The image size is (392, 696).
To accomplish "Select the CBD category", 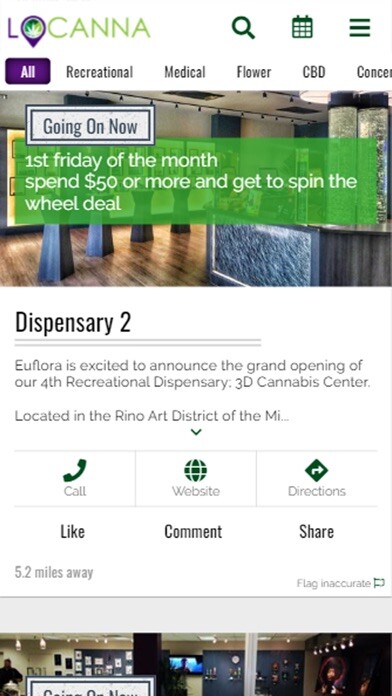I will [314, 72].
